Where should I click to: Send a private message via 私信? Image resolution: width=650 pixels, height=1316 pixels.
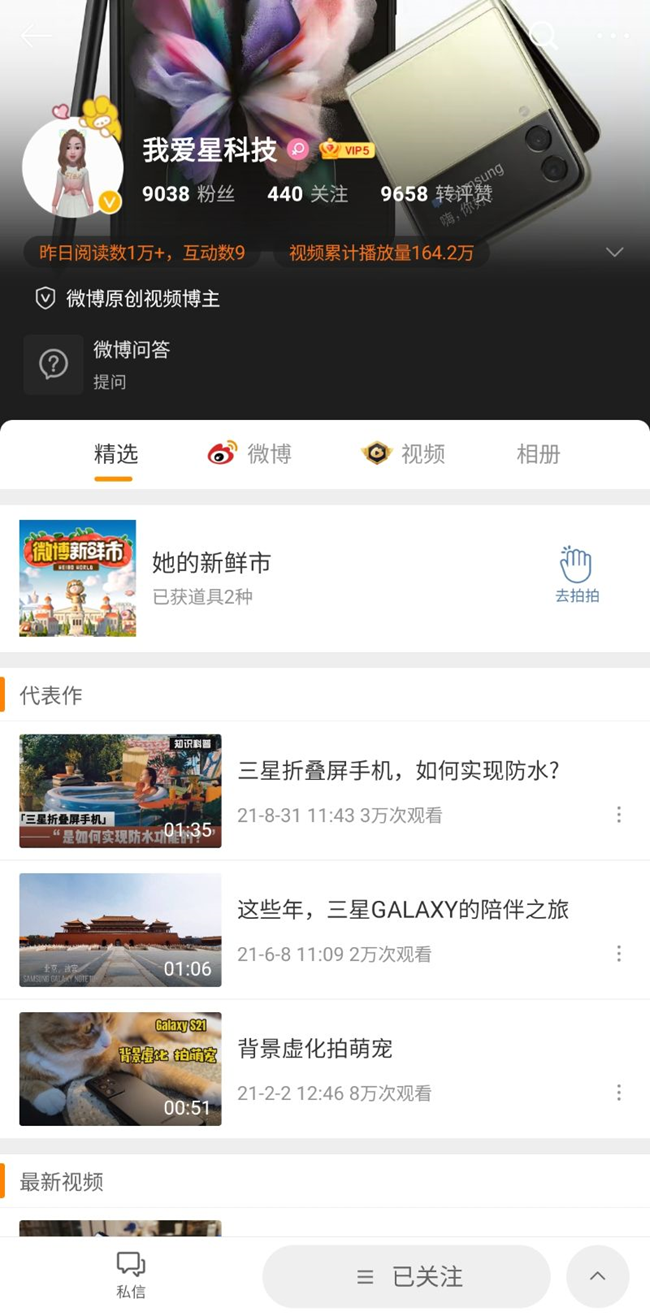tap(131, 1275)
